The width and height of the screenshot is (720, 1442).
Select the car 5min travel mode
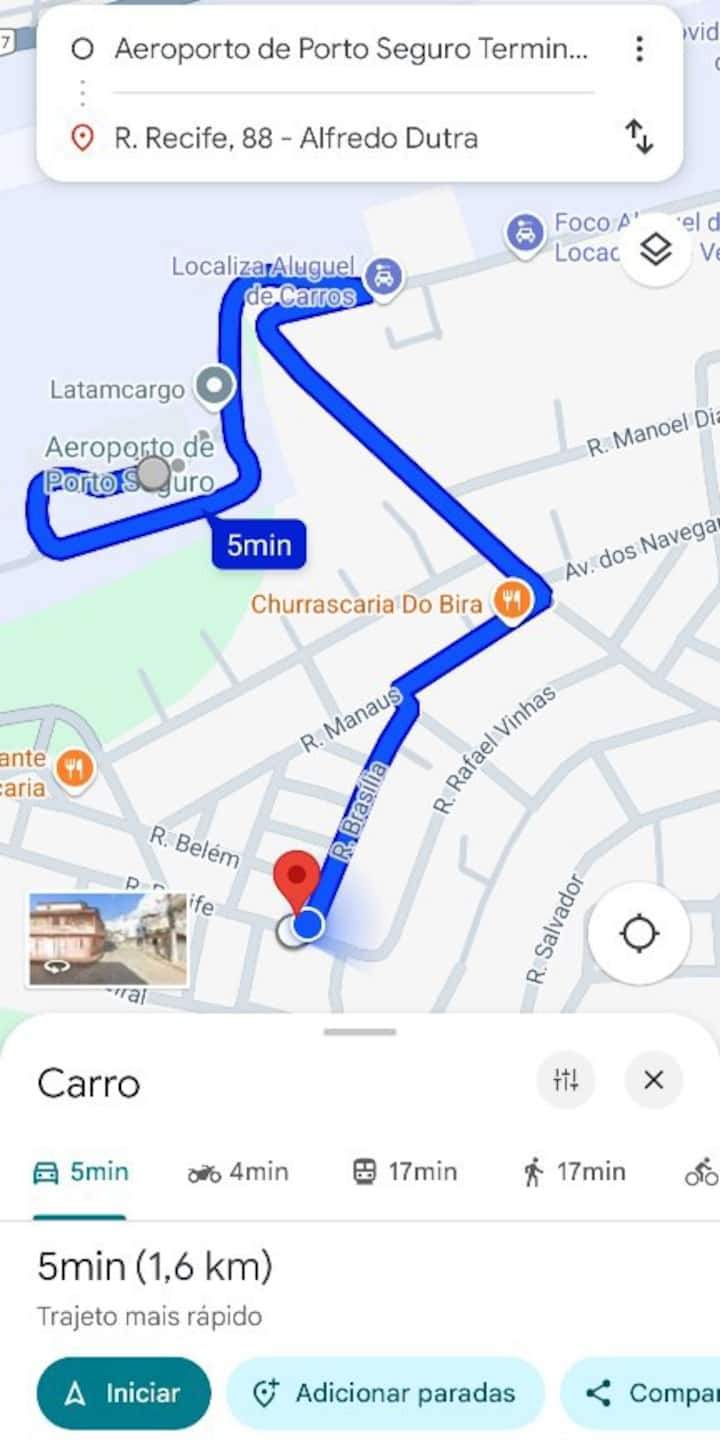pos(81,1172)
